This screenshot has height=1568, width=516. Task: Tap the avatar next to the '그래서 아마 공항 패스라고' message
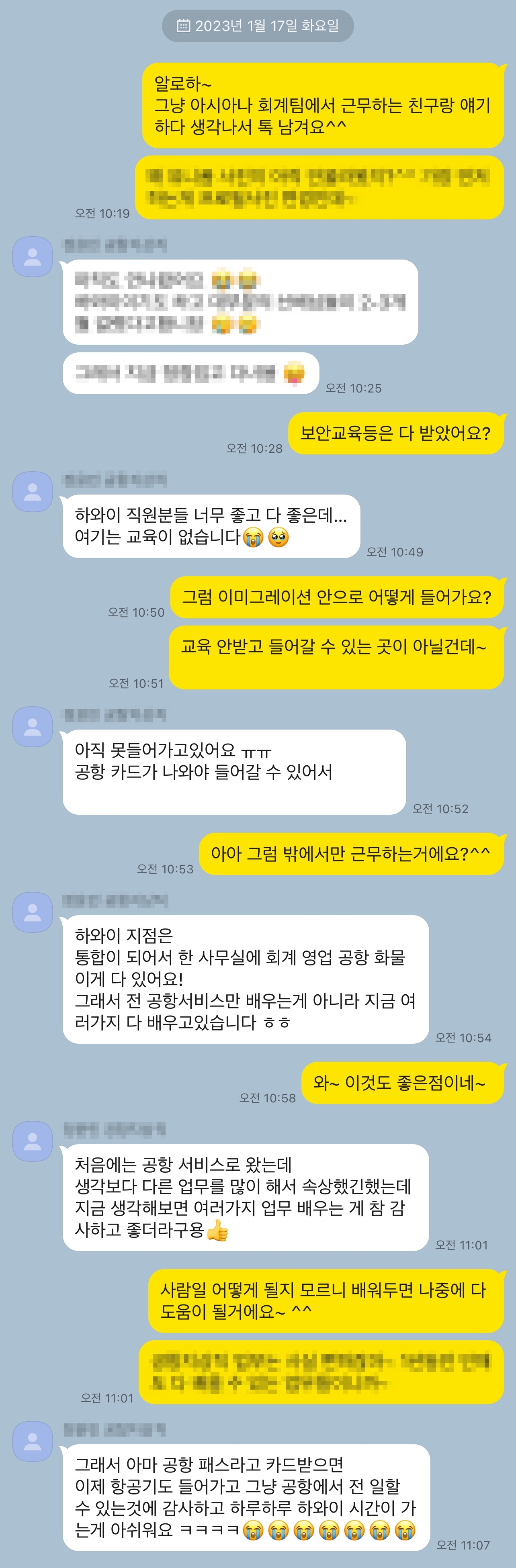[33, 1441]
